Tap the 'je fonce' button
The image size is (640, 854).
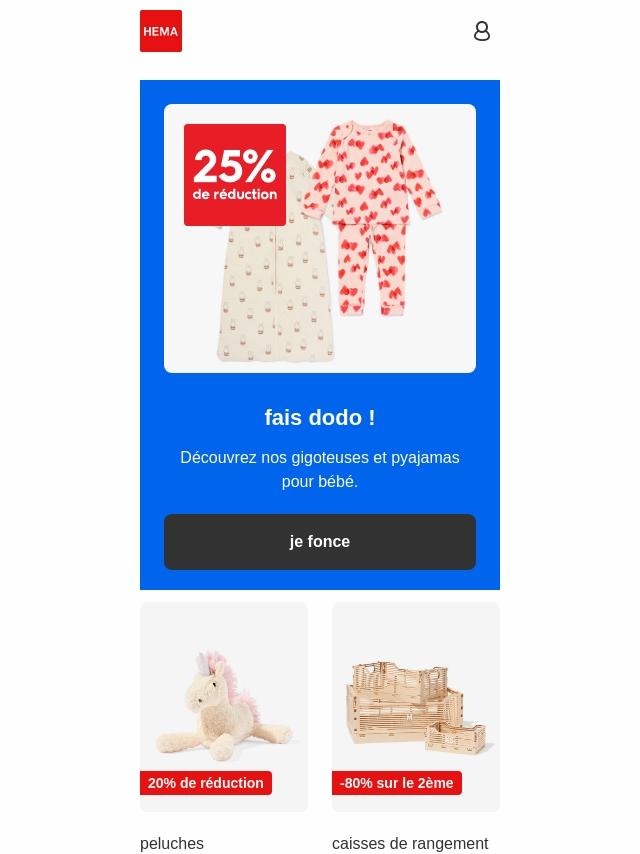pos(320,542)
